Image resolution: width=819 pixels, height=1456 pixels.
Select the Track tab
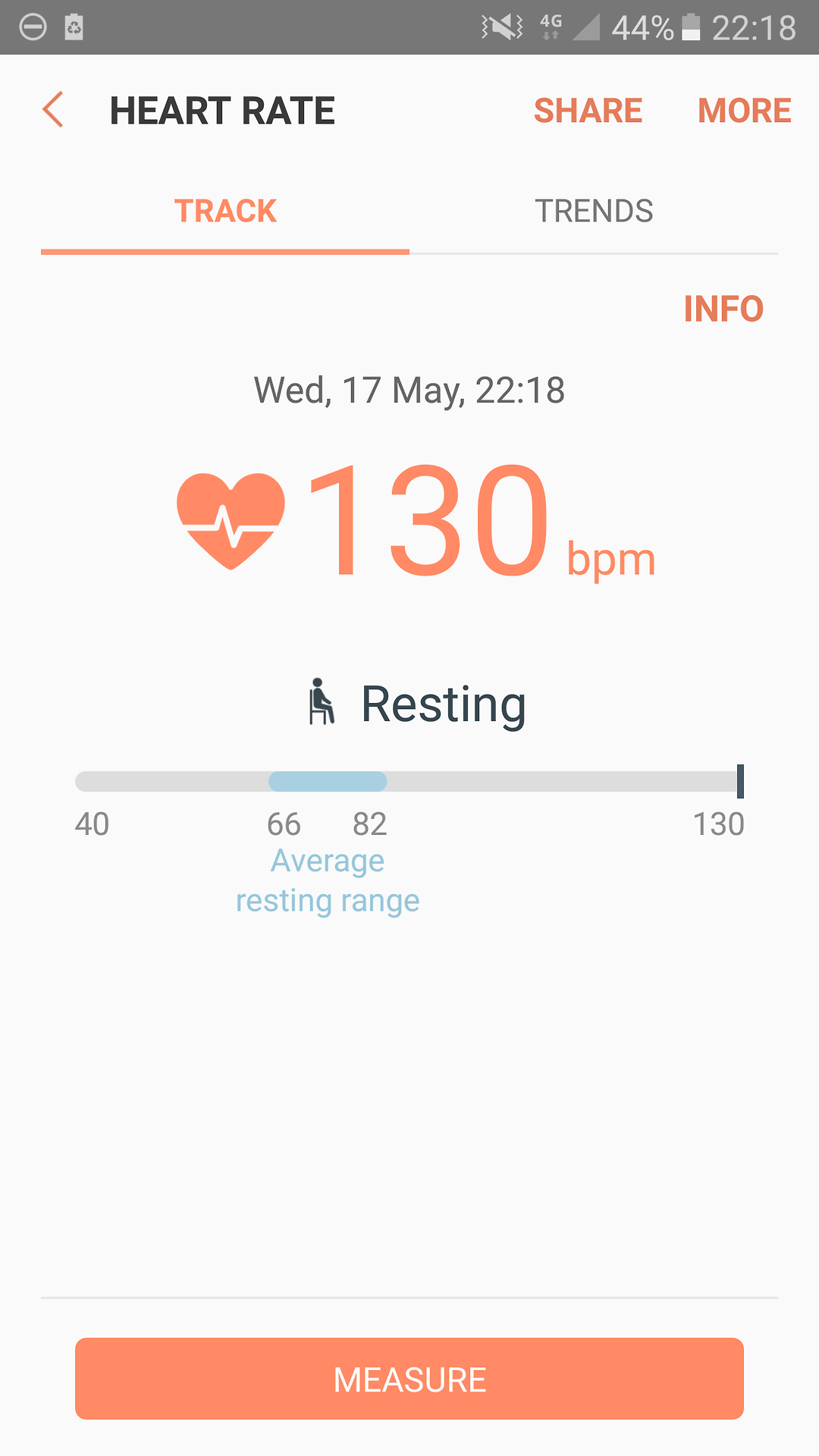pyautogui.click(x=225, y=211)
